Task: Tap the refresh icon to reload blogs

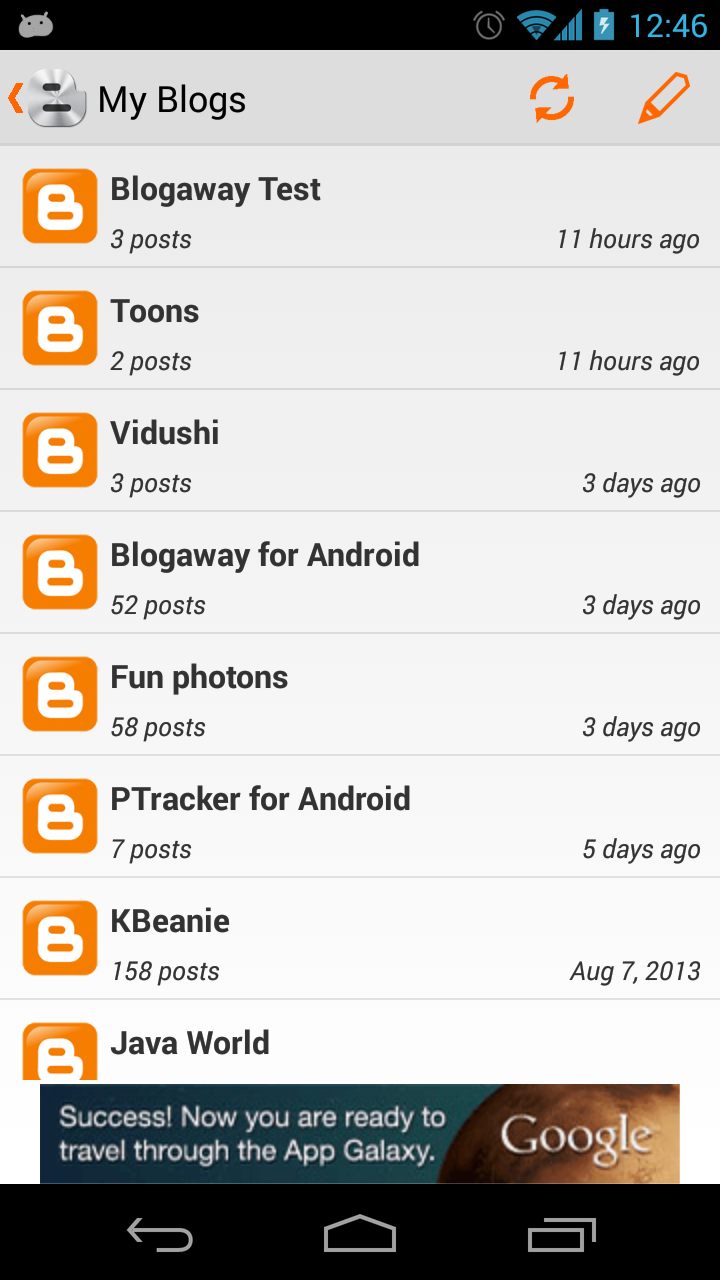Action: point(551,97)
